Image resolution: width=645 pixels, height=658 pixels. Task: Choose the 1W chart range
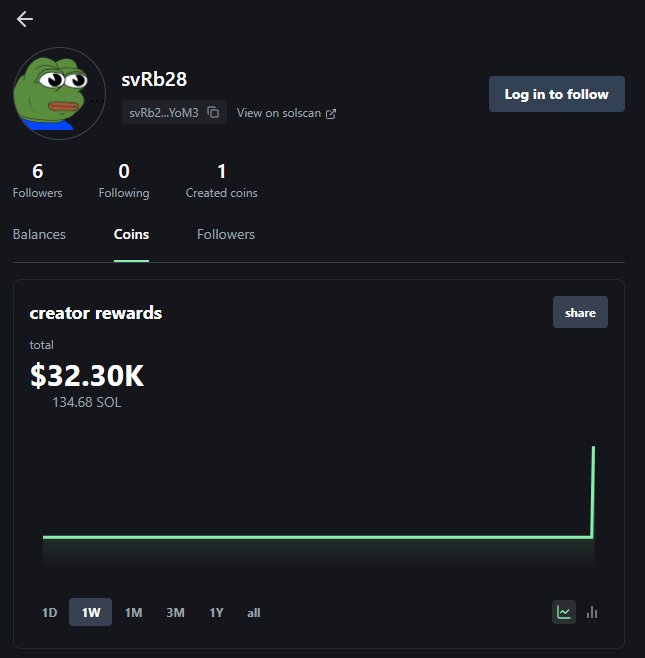click(x=90, y=612)
